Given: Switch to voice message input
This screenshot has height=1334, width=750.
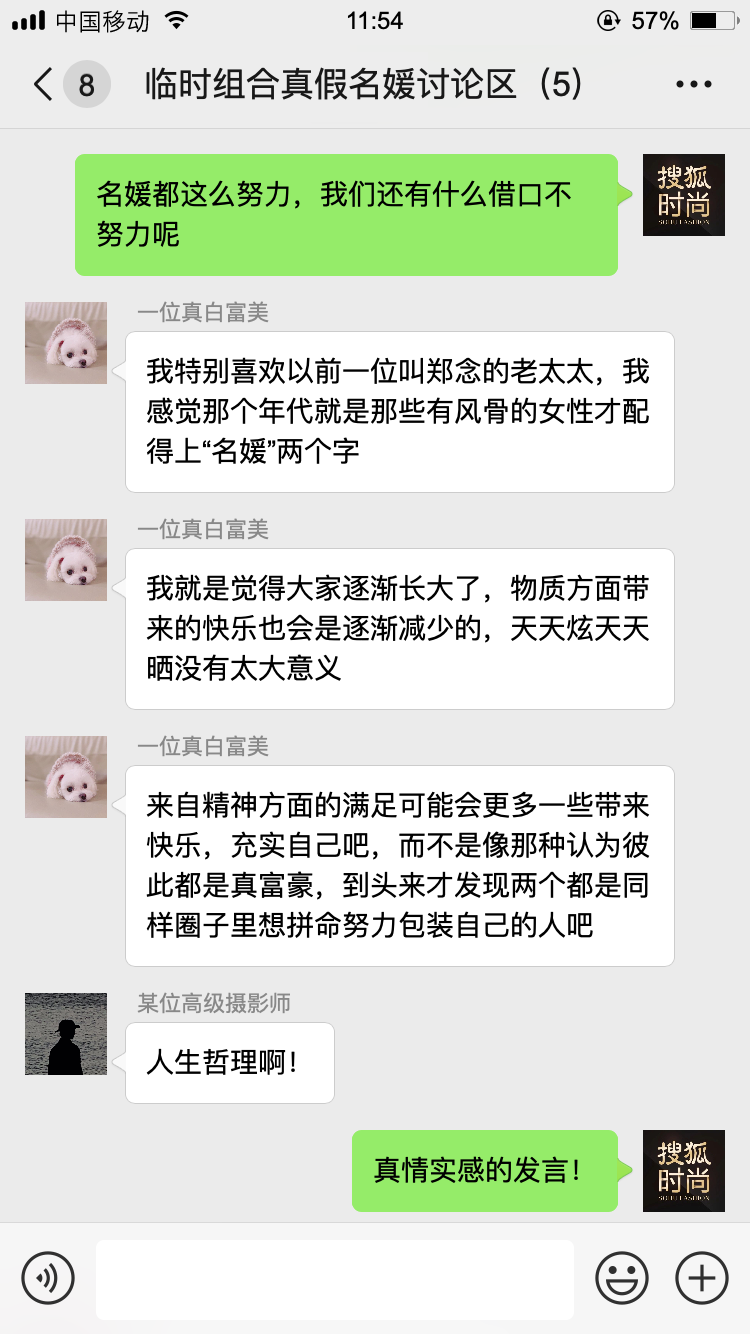Looking at the screenshot, I should pos(48,1277).
